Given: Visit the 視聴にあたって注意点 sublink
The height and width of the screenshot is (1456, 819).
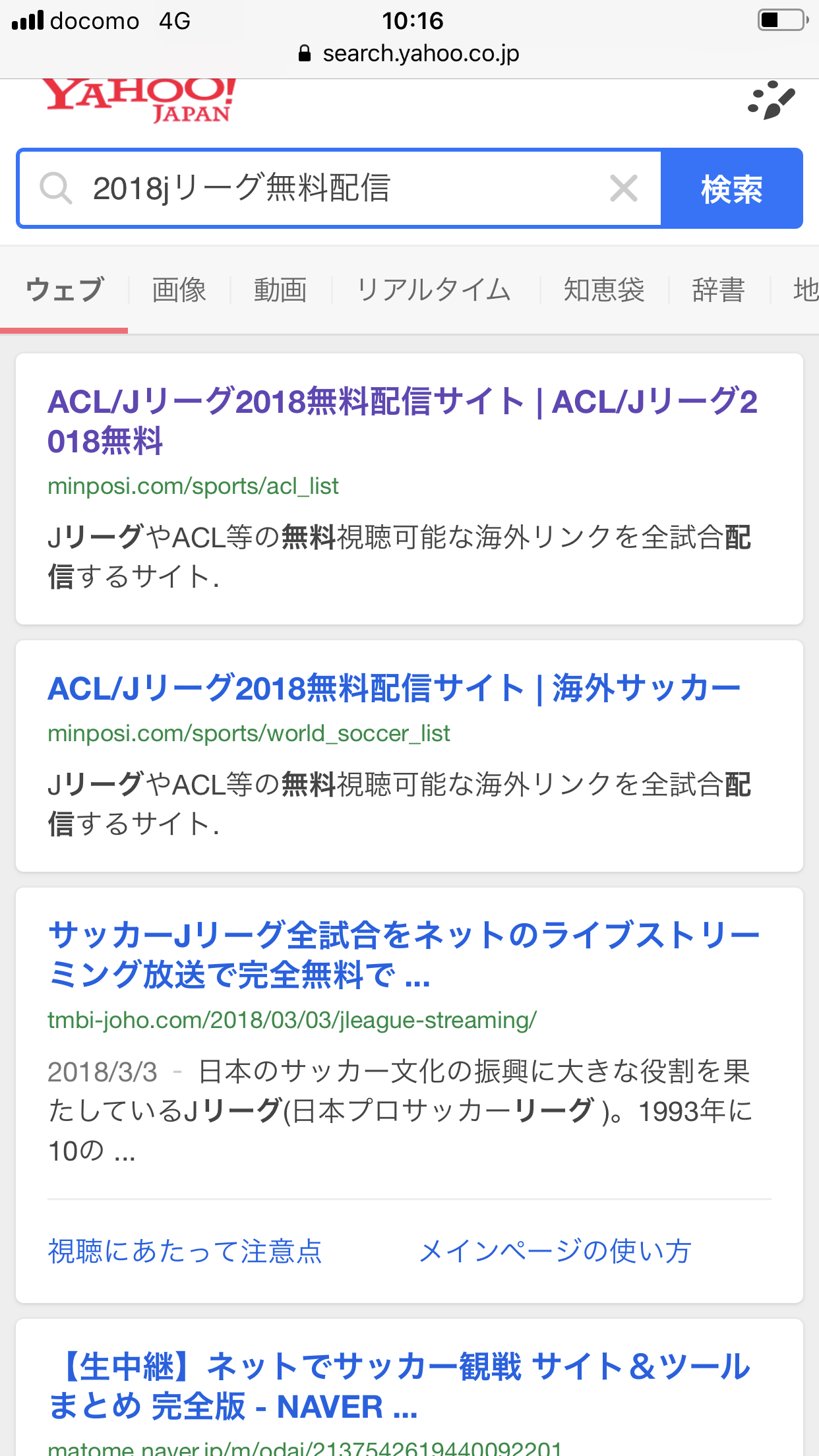Looking at the screenshot, I should 185,1251.
